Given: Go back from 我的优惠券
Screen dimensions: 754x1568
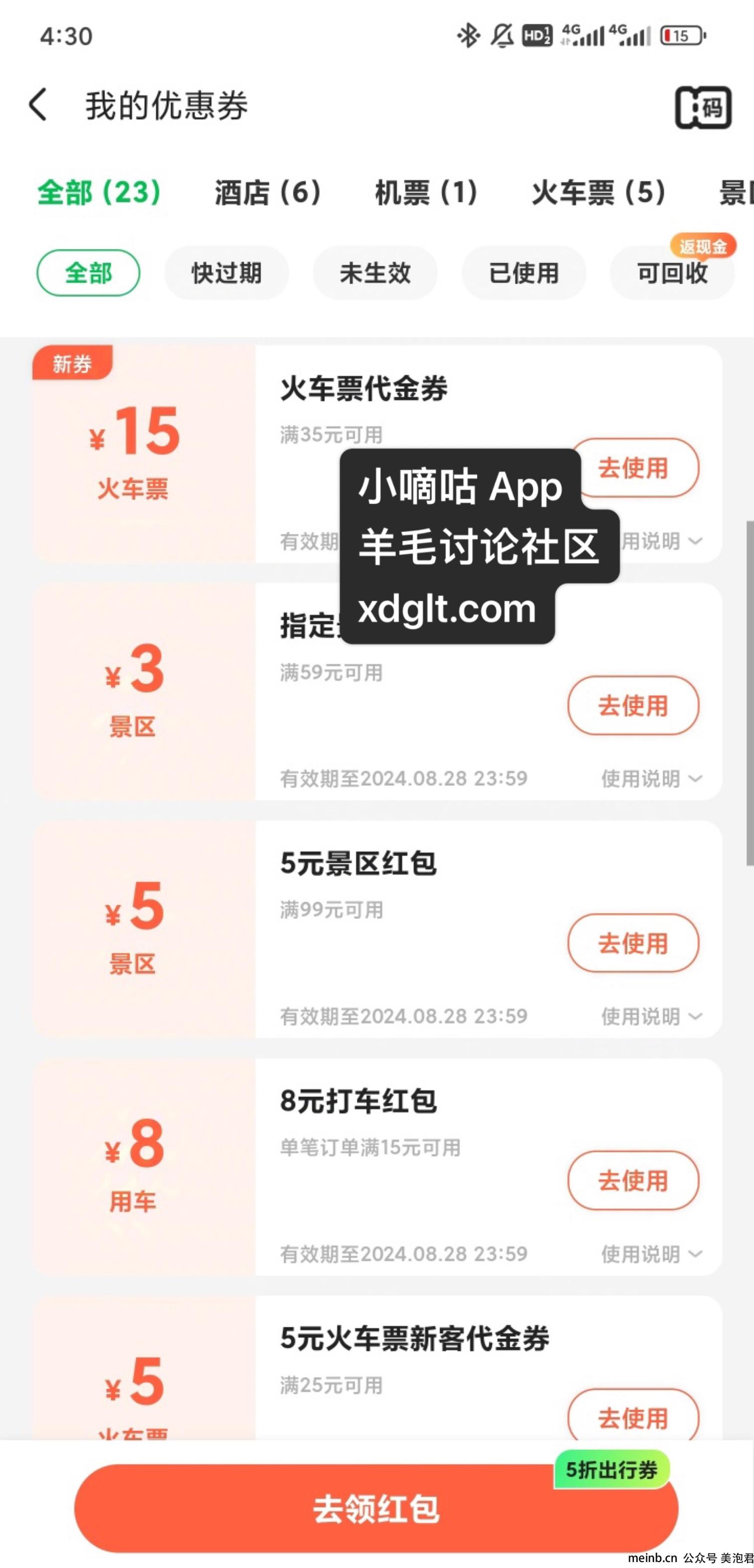Looking at the screenshot, I should point(38,105).
